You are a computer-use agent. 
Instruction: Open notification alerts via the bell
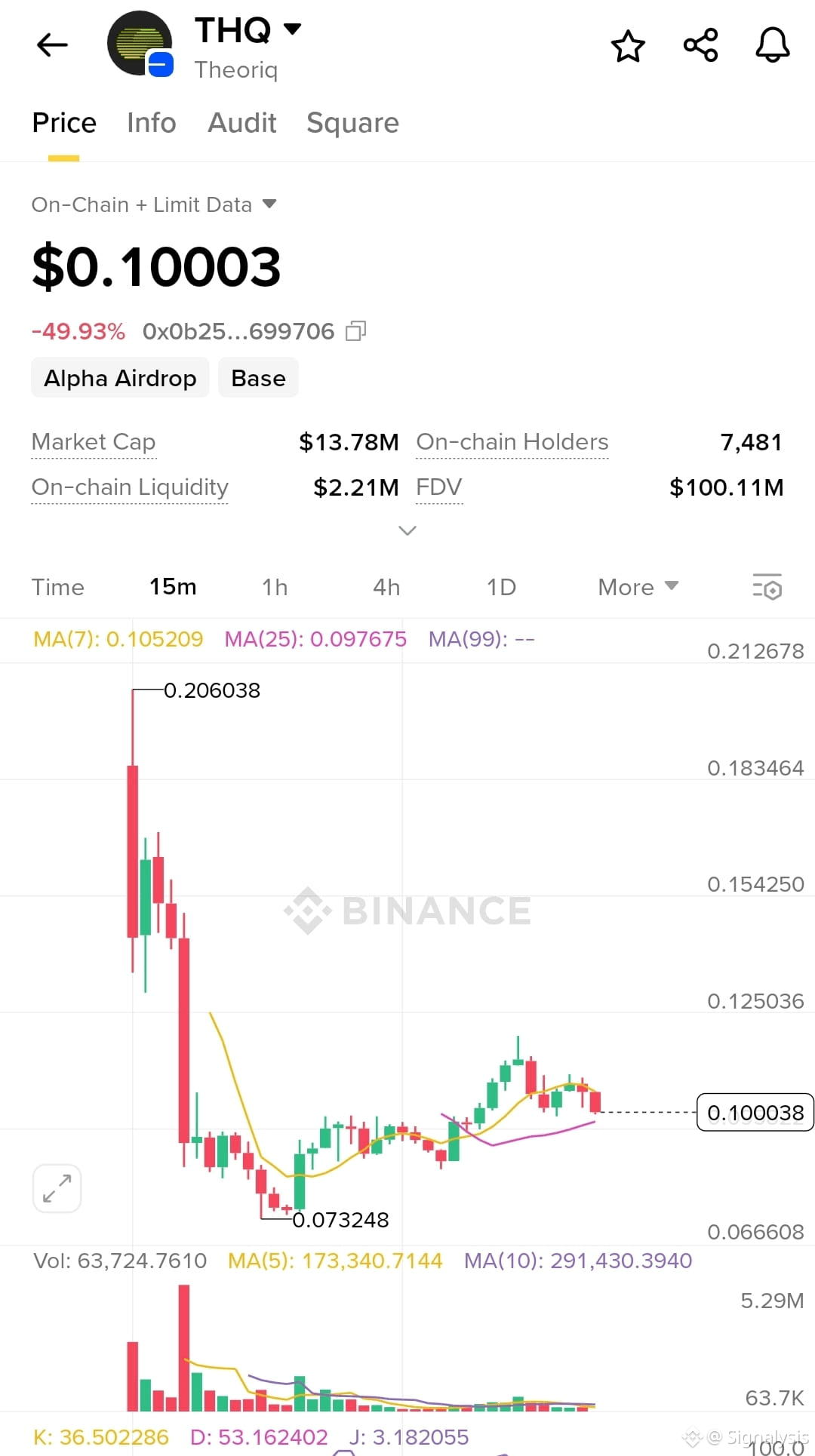[771, 46]
